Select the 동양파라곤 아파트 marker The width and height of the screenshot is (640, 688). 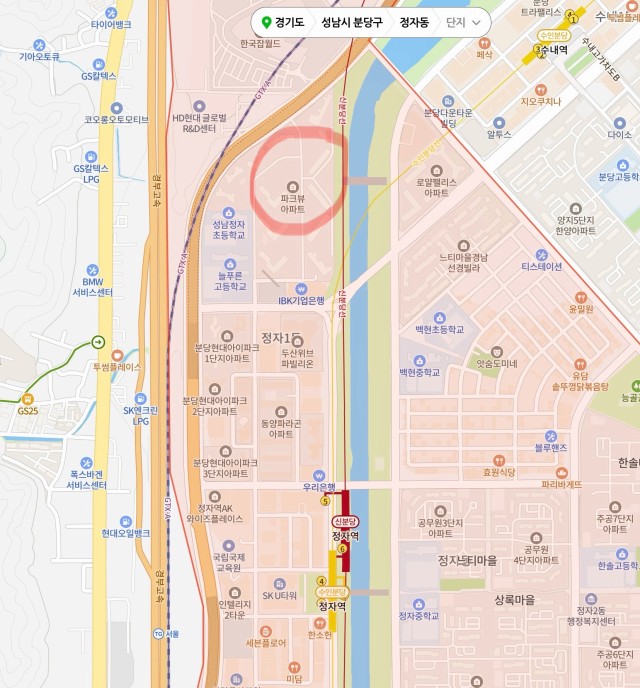pos(281,412)
